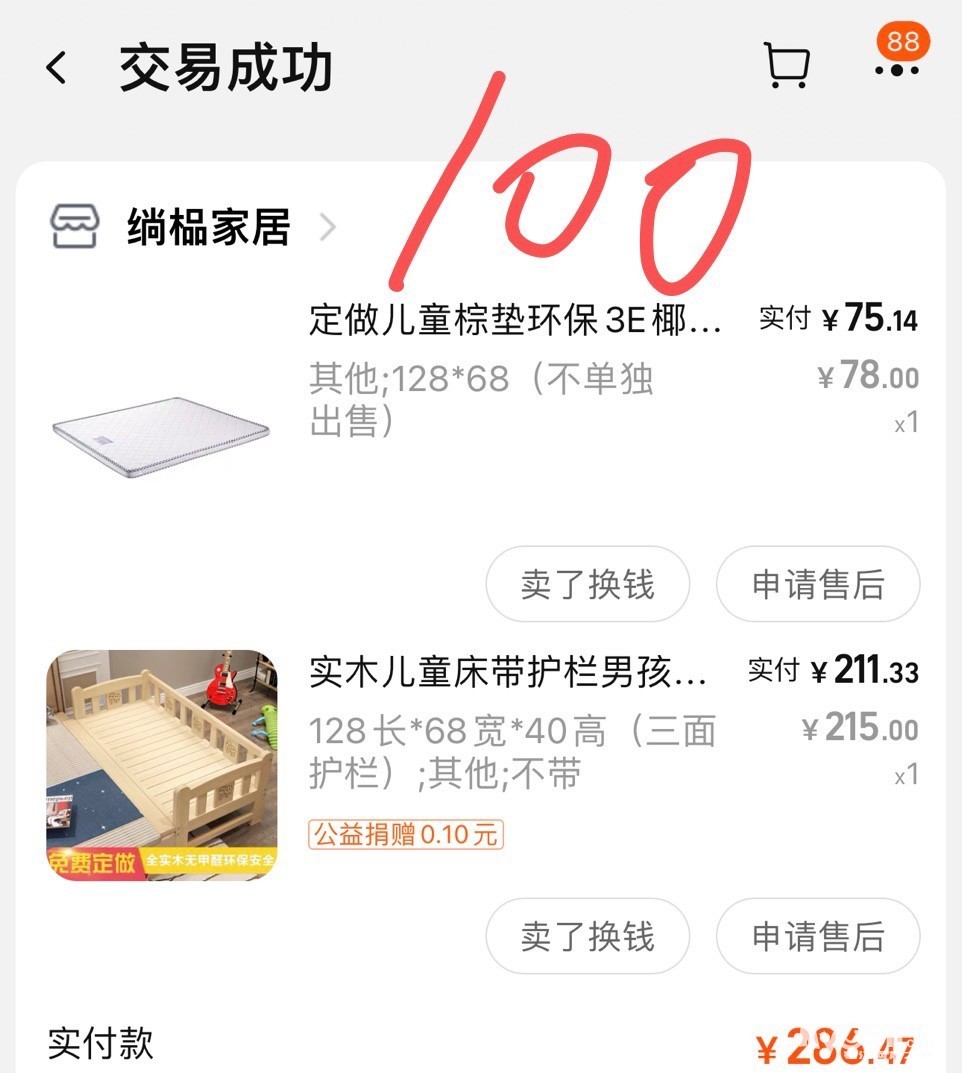Tap 卖了换钱 for the 棕垫 mattress
Viewport: 962px width, 1073px height.
pos(587,584)
